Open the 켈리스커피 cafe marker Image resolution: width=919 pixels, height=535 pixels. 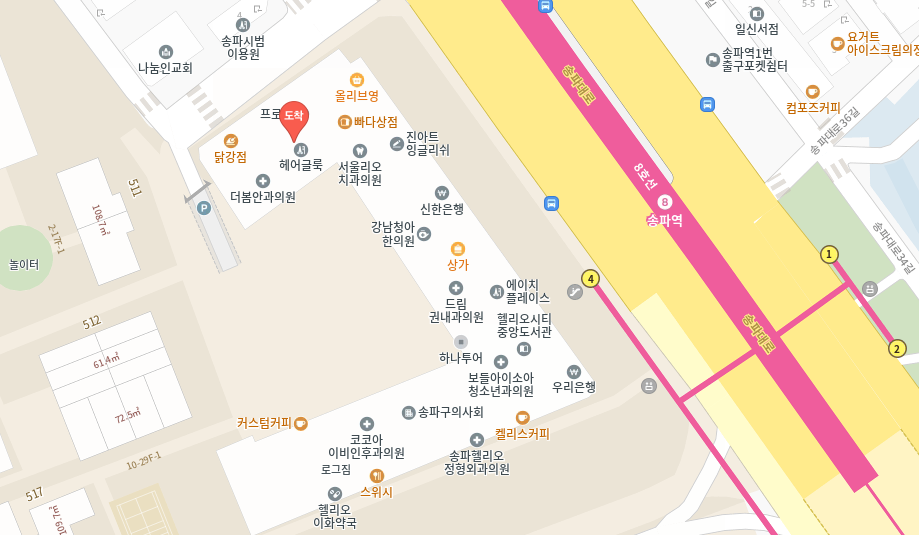pyautogui.click(x=522, y=418)
